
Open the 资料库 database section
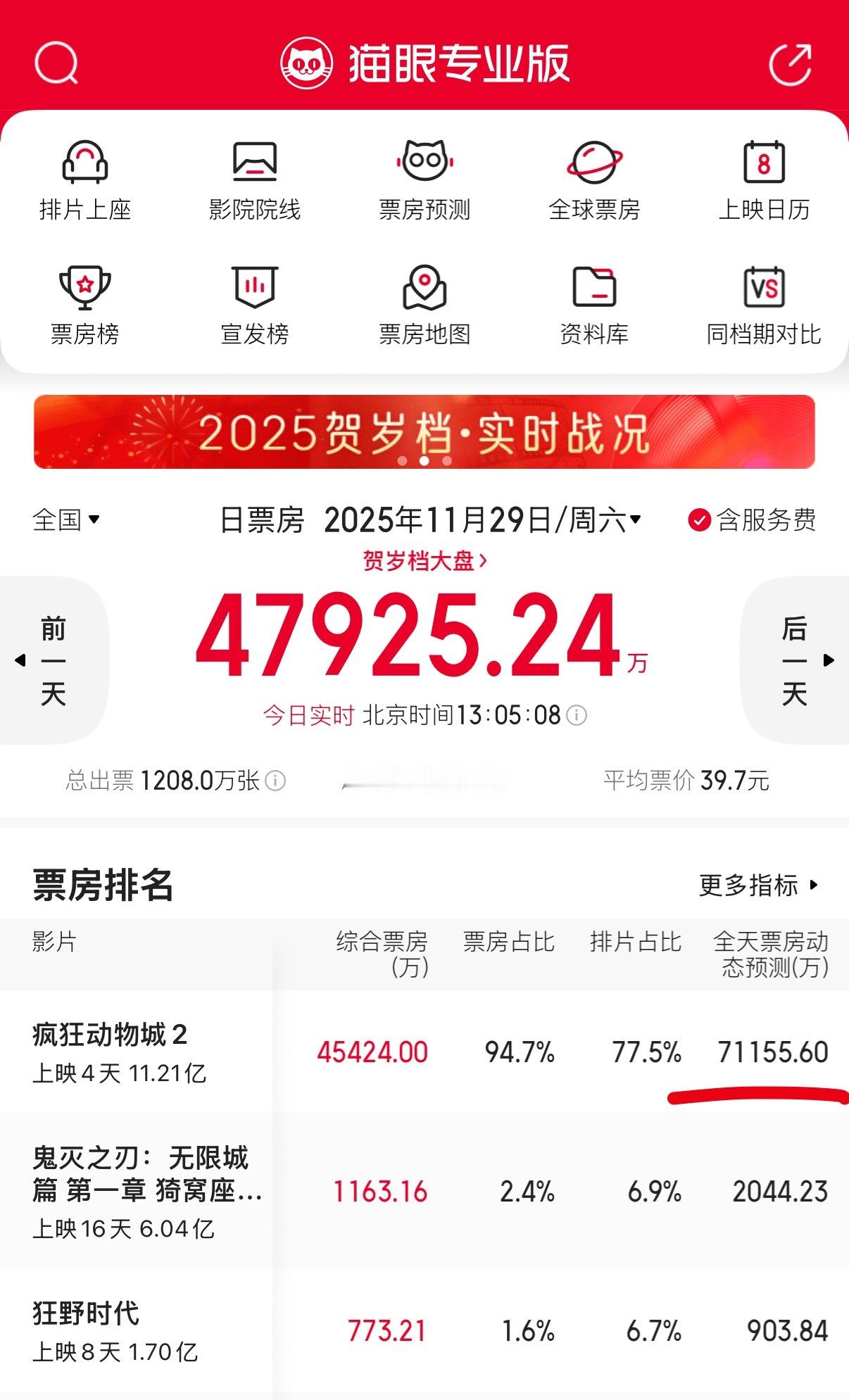pos(595,301)
